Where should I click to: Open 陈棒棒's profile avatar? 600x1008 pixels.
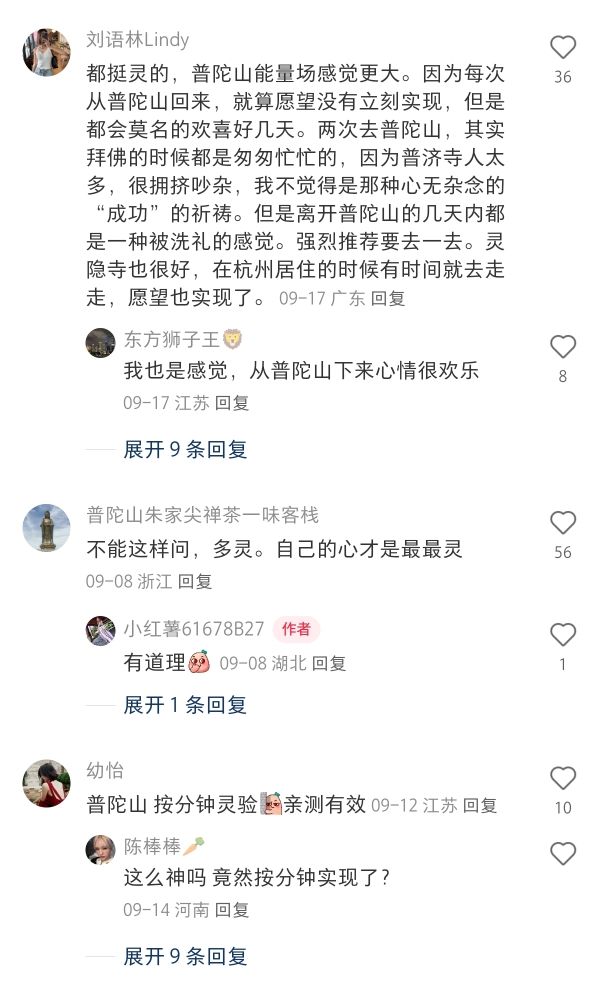point(100,850)
